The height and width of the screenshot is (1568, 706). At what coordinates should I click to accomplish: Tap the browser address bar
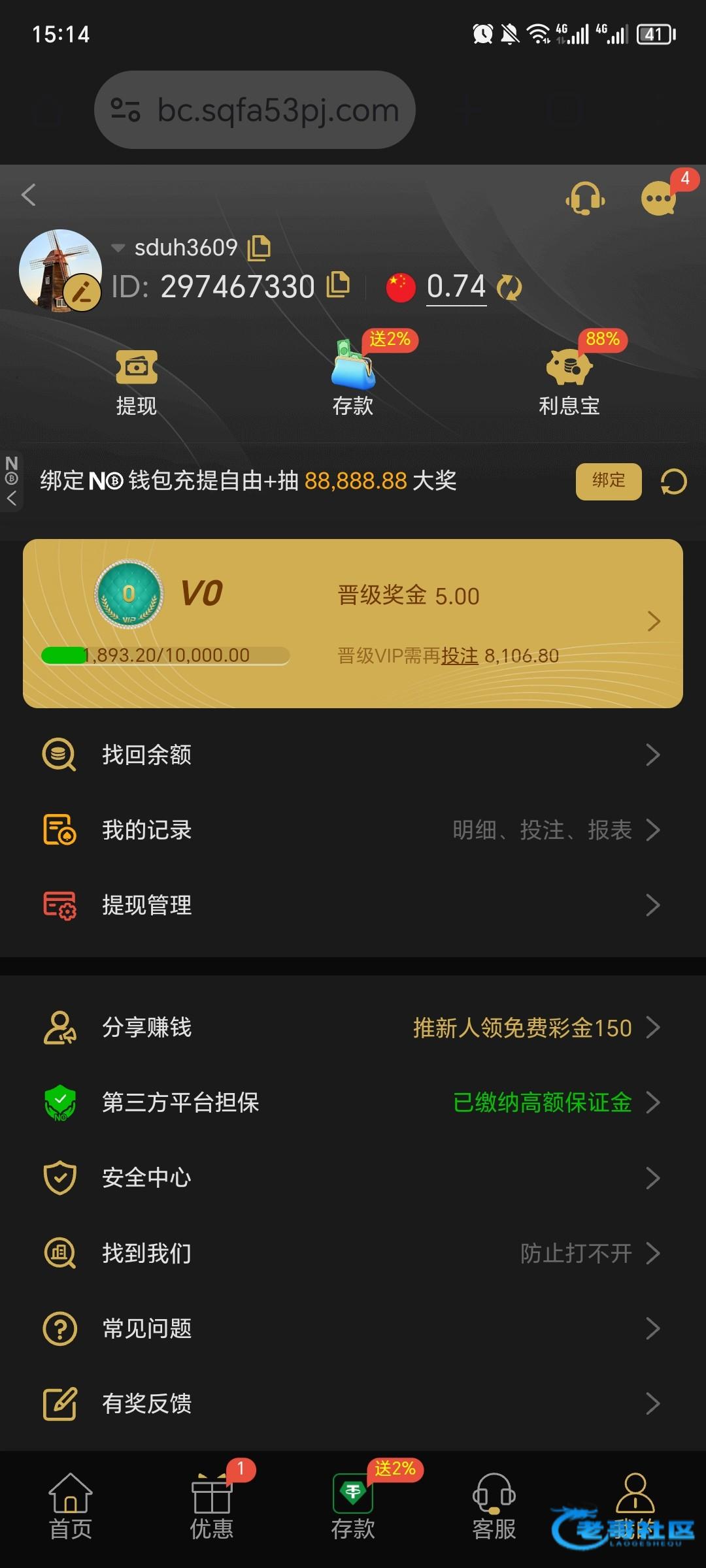point(255,110)
